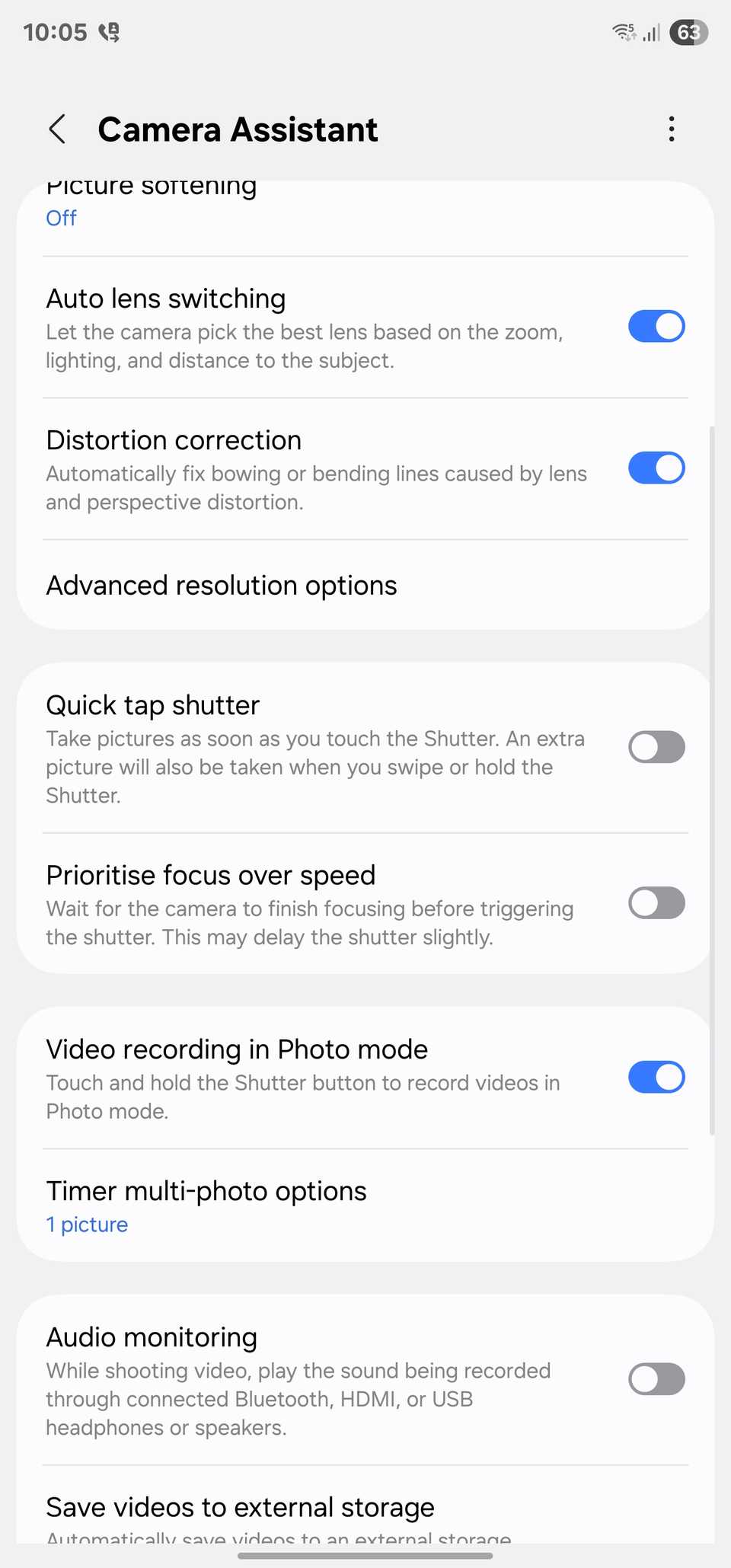Open Advanced resolution options
This screenshot has height=1568, width=731.
coord(222,585)
